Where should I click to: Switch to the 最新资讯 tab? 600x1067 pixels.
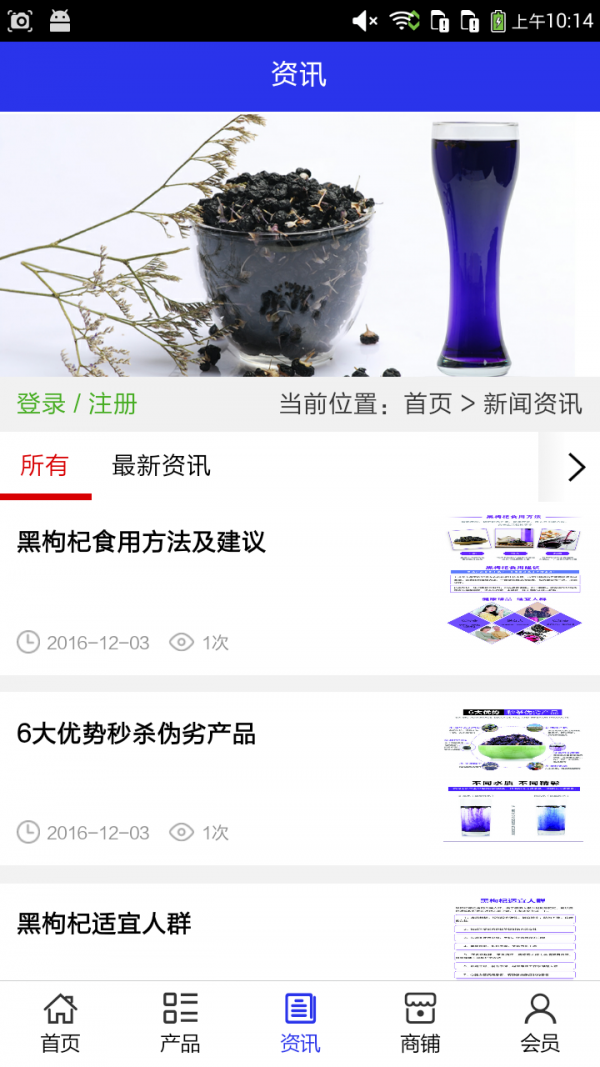click(x=161, y=466)
